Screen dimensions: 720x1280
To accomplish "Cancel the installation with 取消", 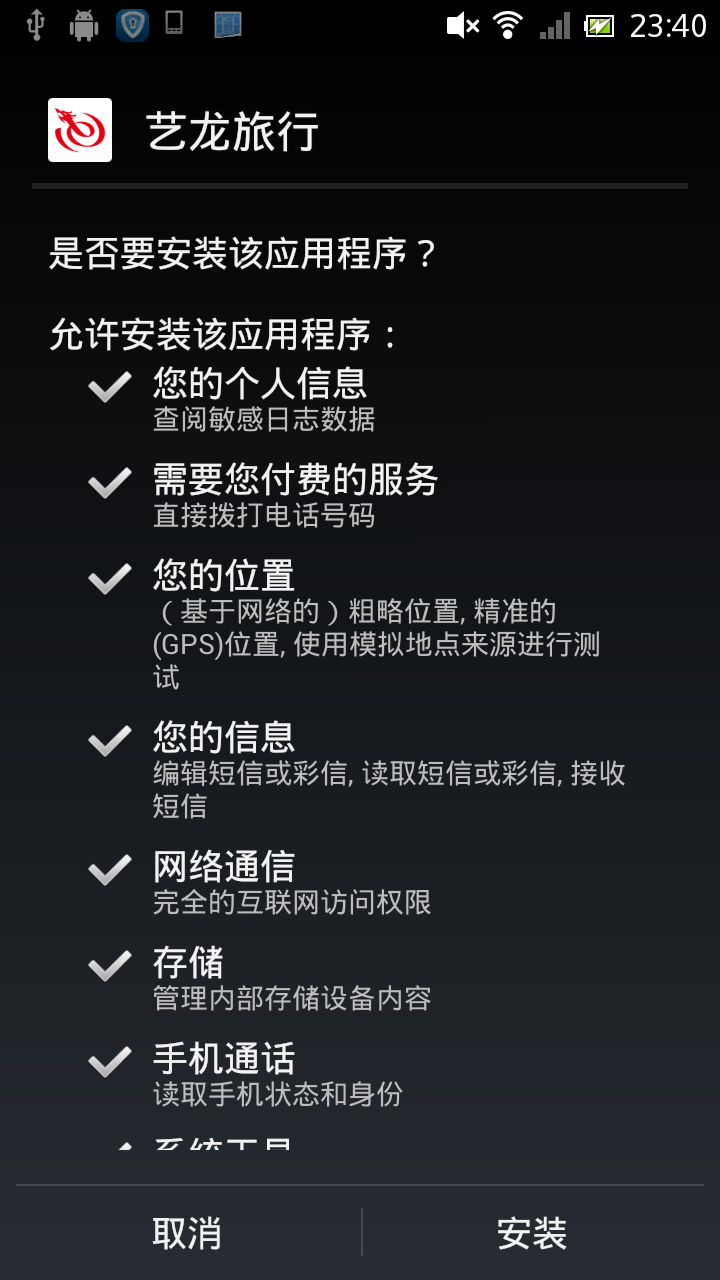I will click(187, 1232).
